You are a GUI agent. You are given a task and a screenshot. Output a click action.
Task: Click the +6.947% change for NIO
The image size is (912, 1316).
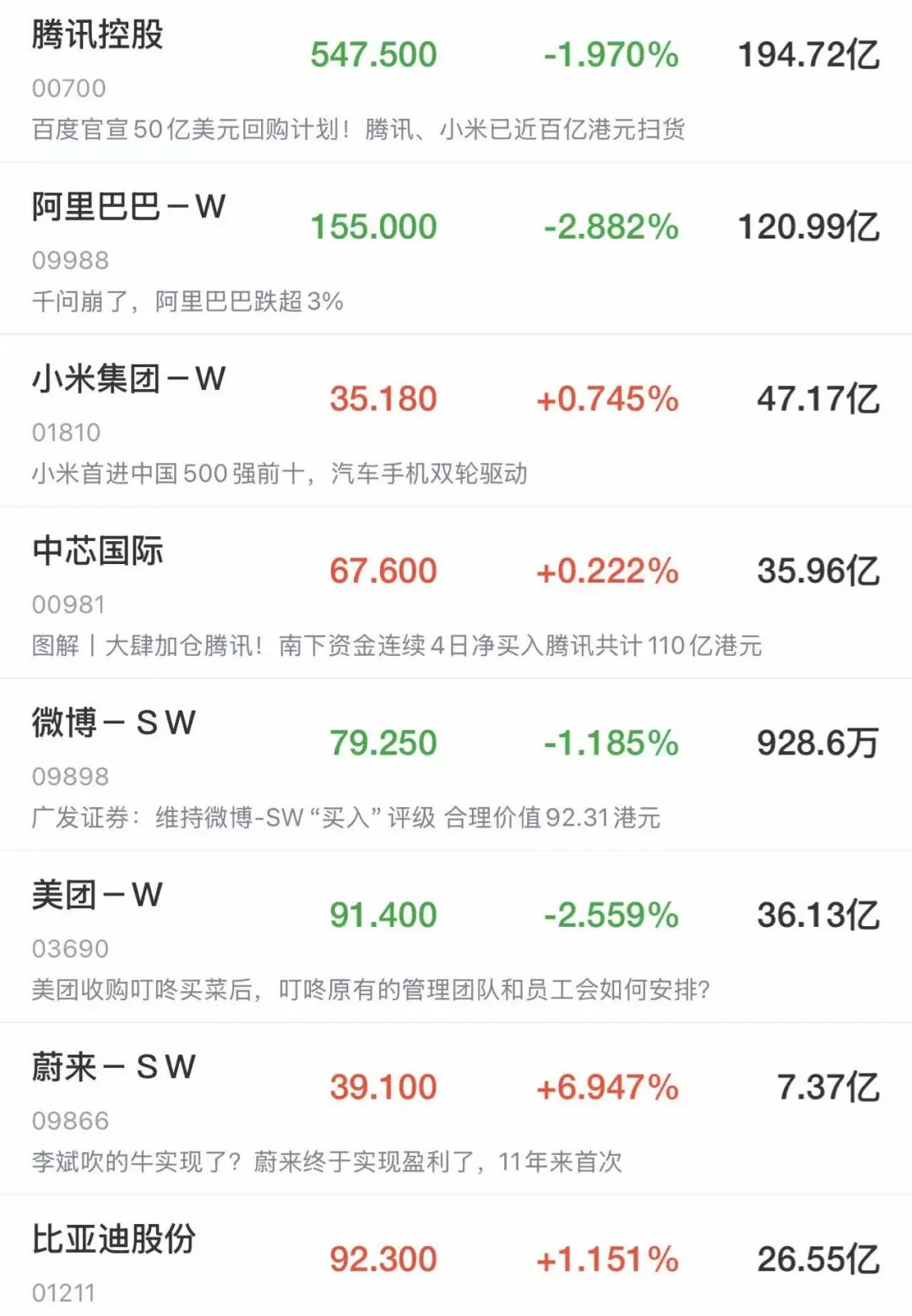pos(608,1086)
